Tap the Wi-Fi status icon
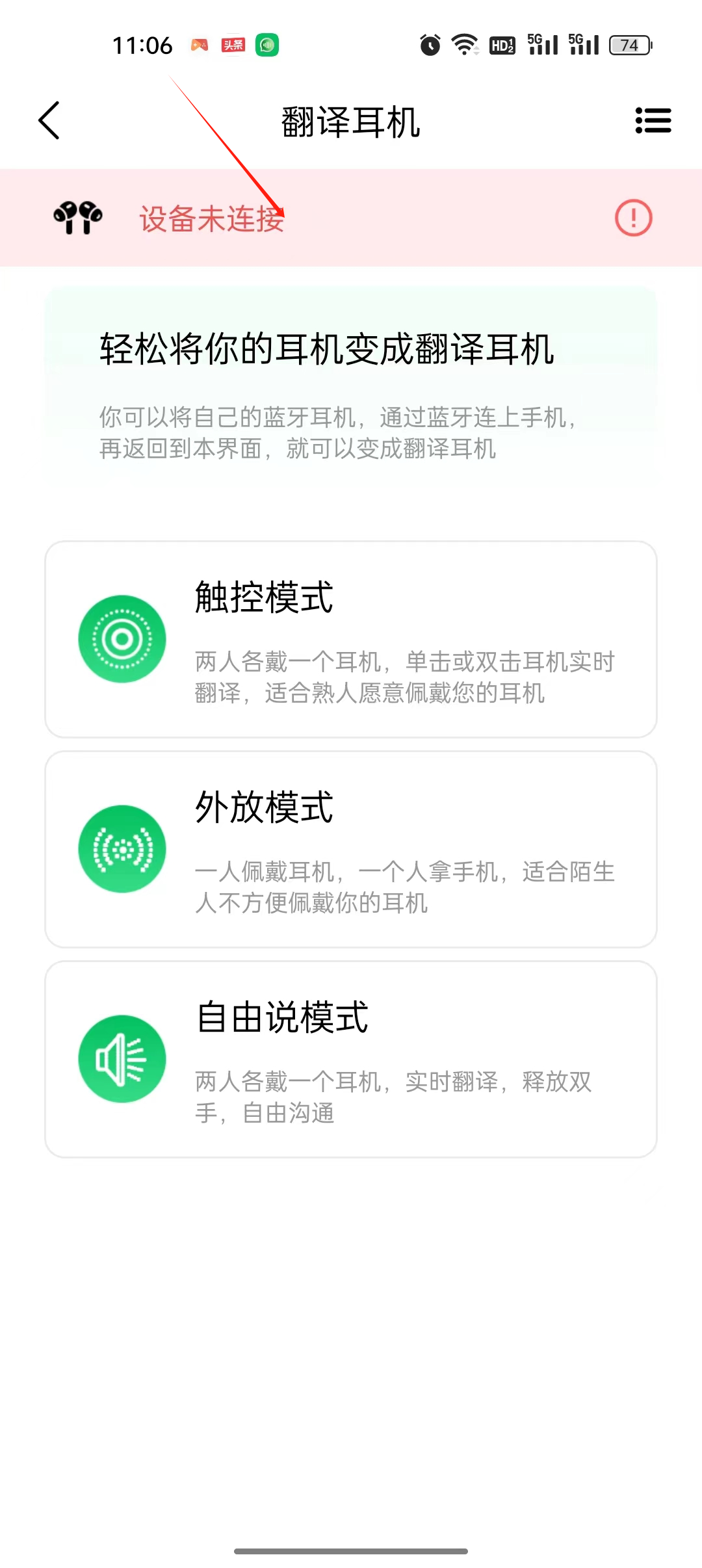This screenshot has height=1568, width=702. 464,45
